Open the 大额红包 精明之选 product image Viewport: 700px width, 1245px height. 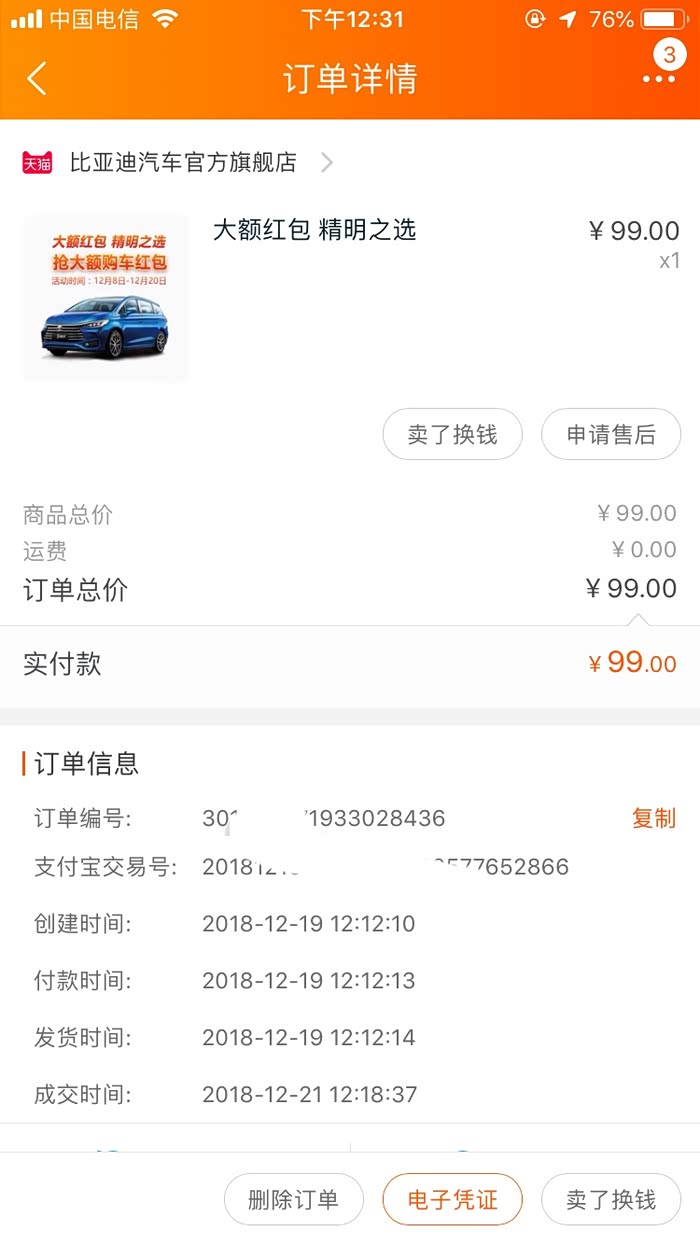106,298
